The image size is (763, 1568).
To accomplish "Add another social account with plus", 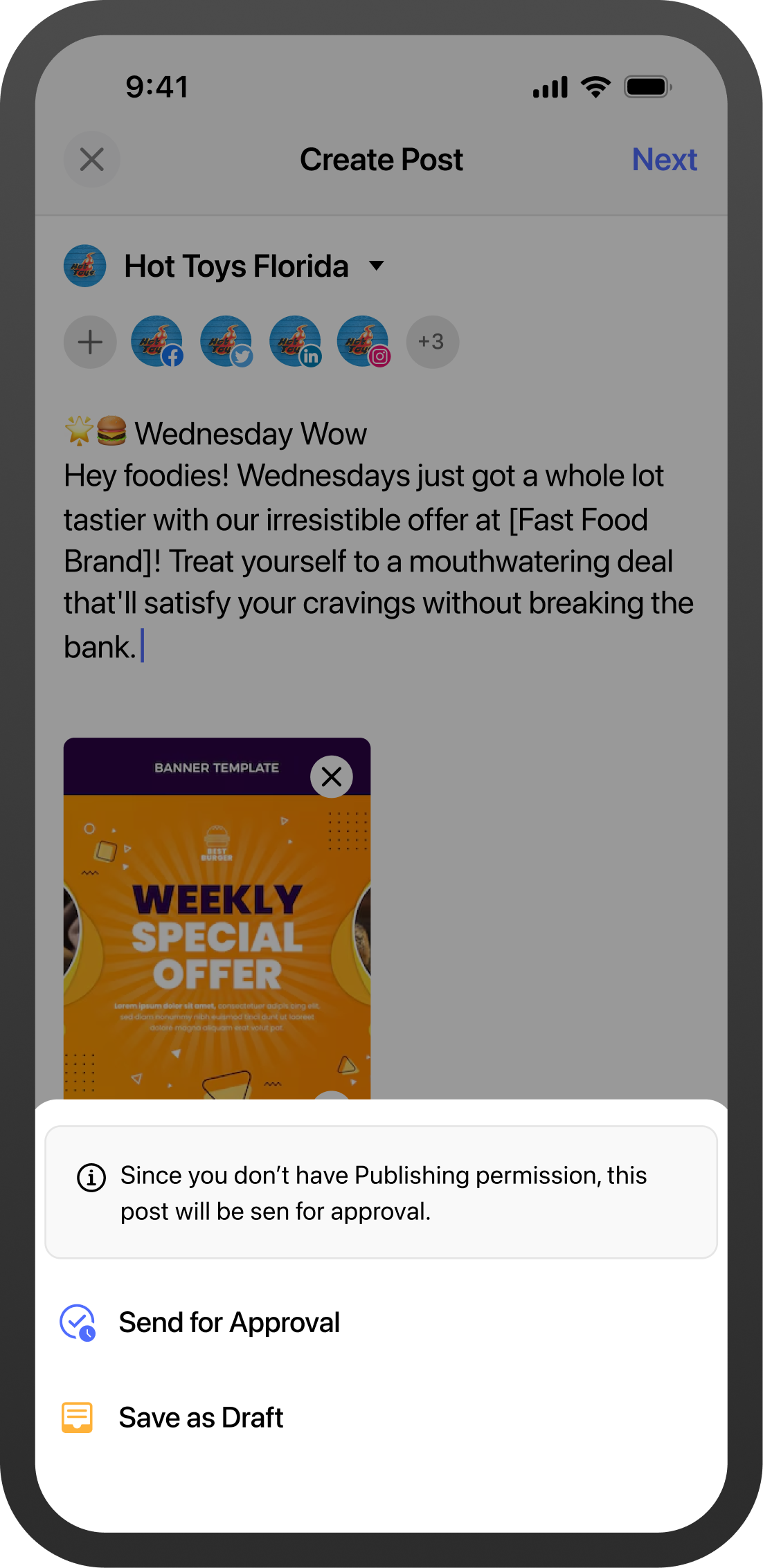I will pos(90,342).
